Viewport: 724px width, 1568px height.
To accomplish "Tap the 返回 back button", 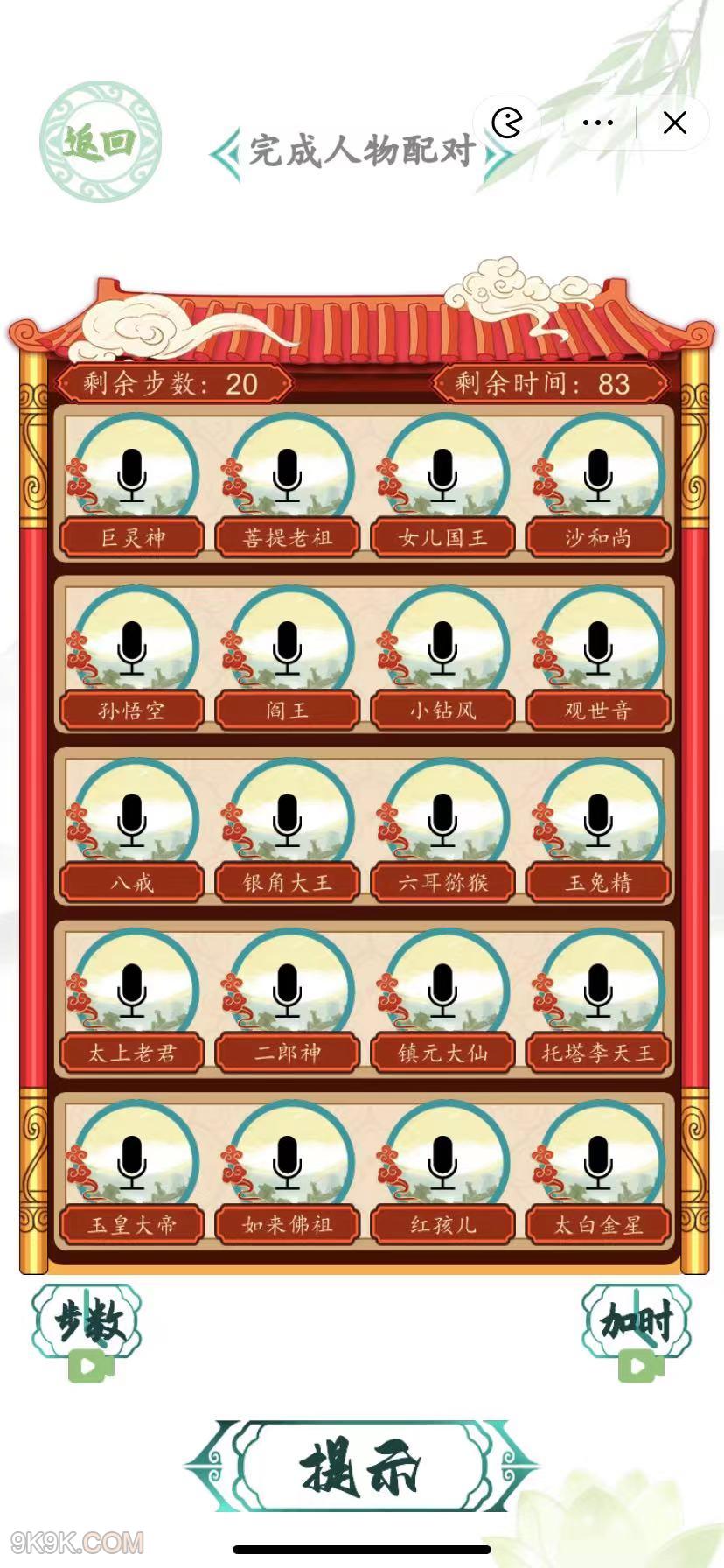I will (101, 142).
